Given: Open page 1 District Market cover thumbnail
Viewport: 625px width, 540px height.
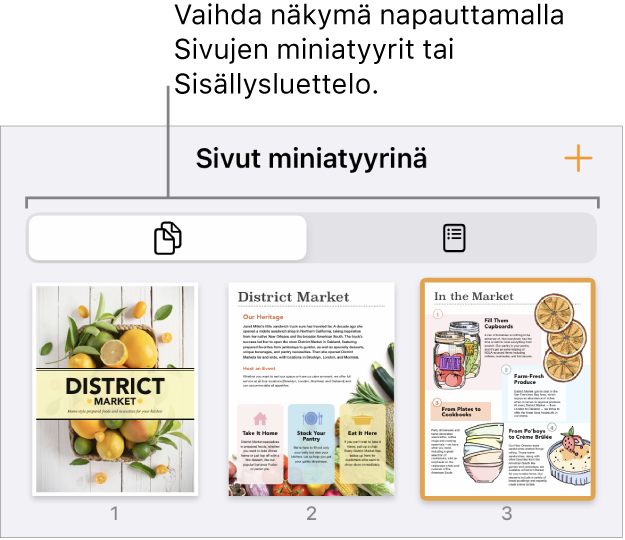Looking at the screenshot, I should coord(115,389).
